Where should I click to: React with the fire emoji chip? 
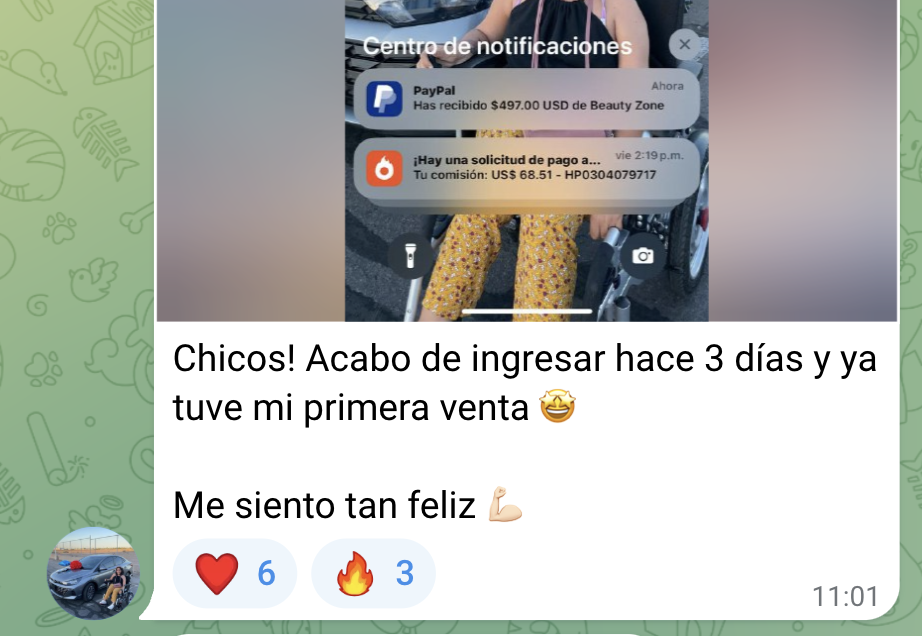(373, 574)
